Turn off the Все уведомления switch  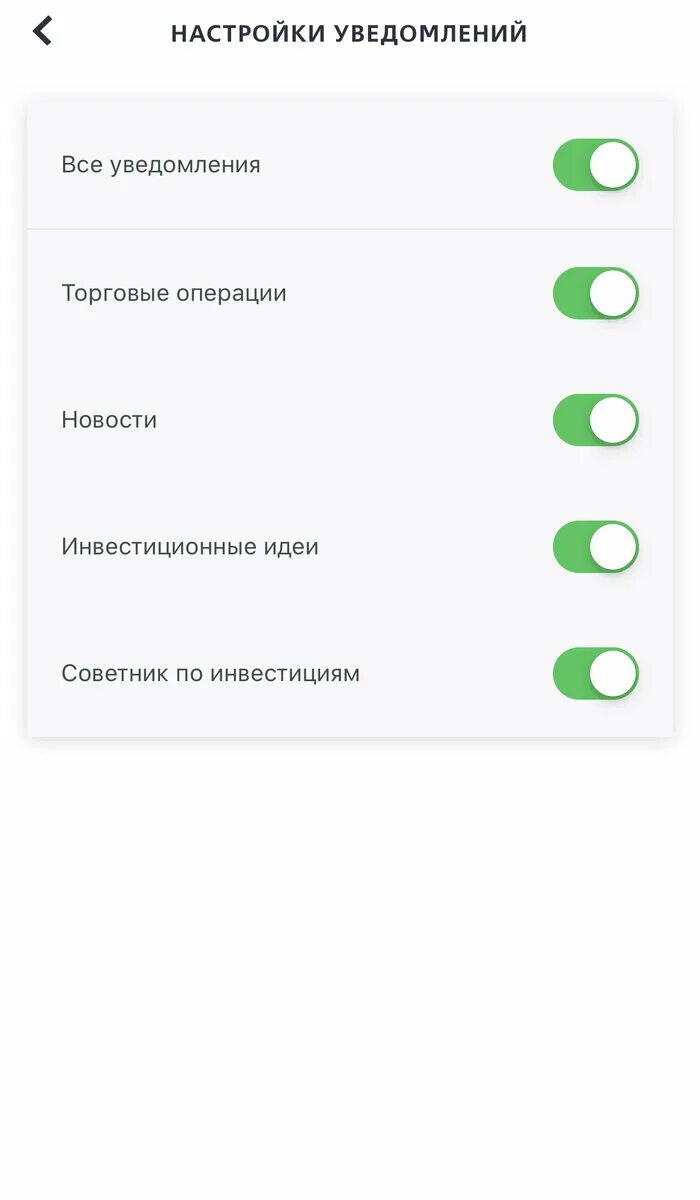coord(595,165)
